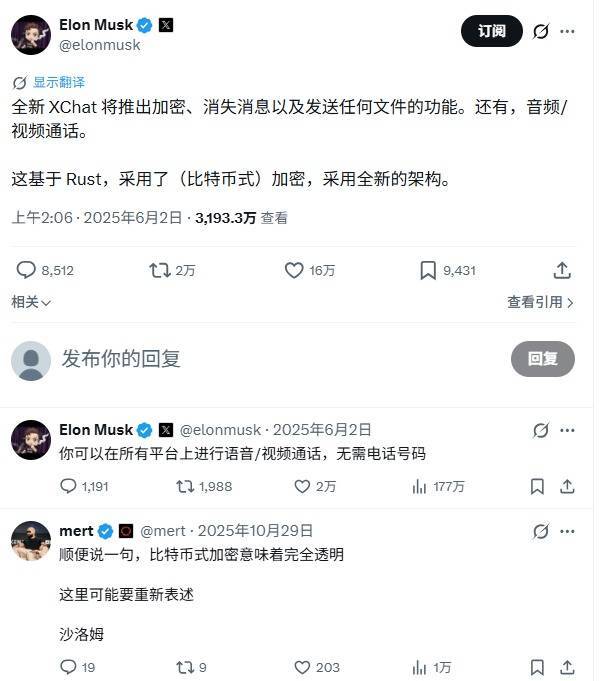Share the main XChat post

[x=562, y=270]
